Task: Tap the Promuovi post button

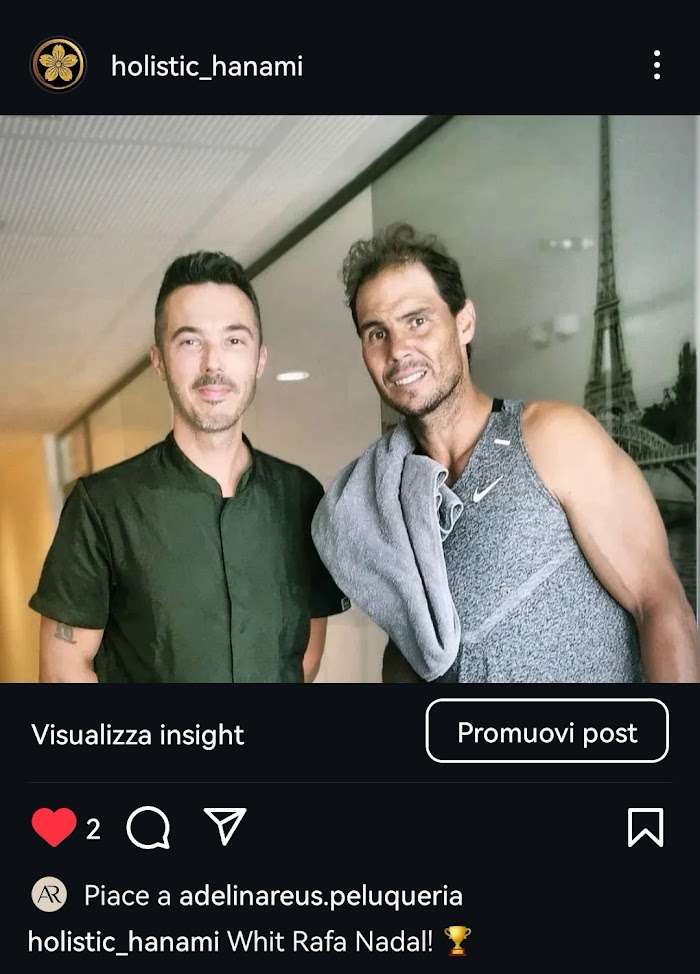Action: pos(546,732)
